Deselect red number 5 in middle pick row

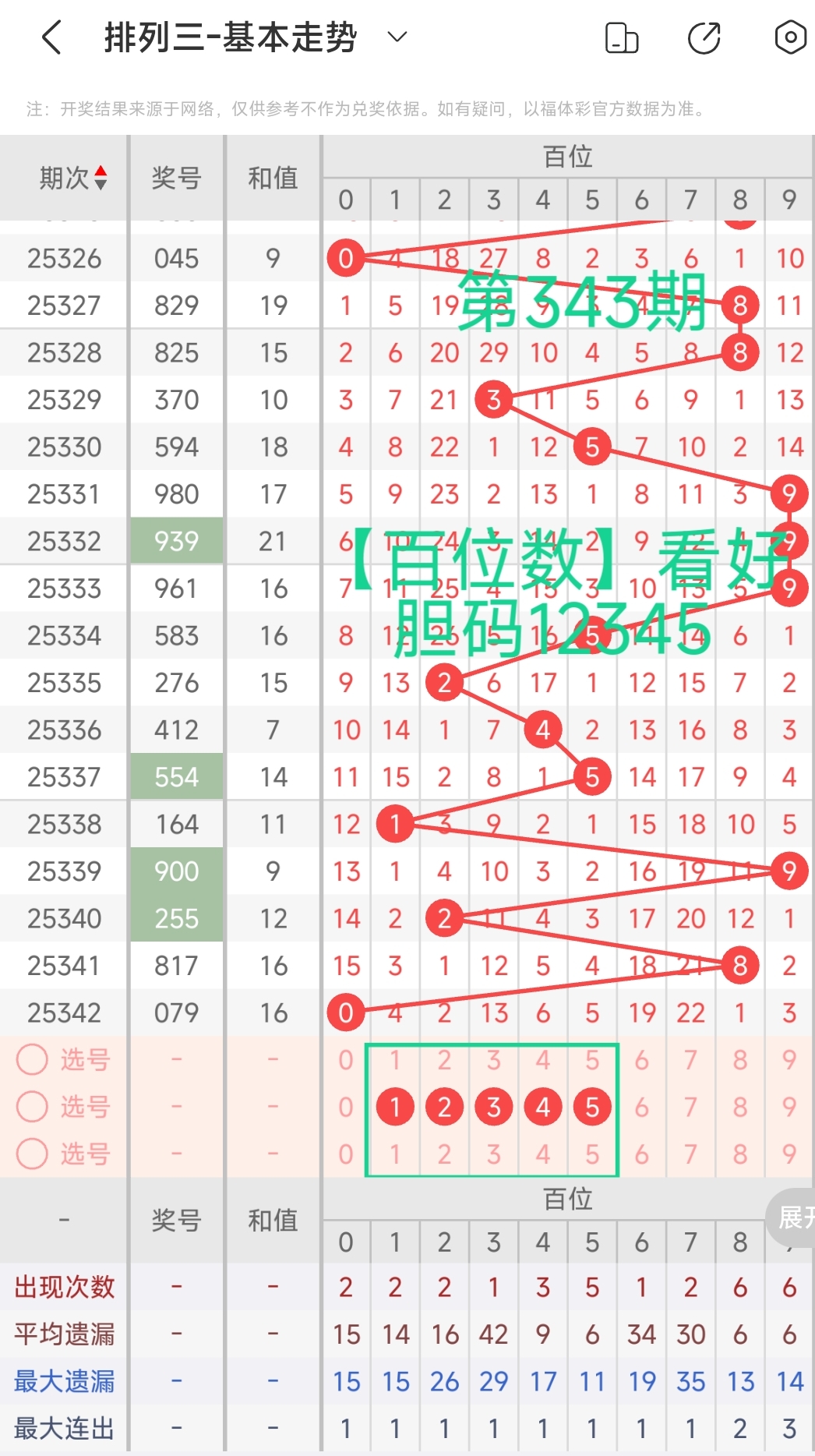tap(592, 1107)
